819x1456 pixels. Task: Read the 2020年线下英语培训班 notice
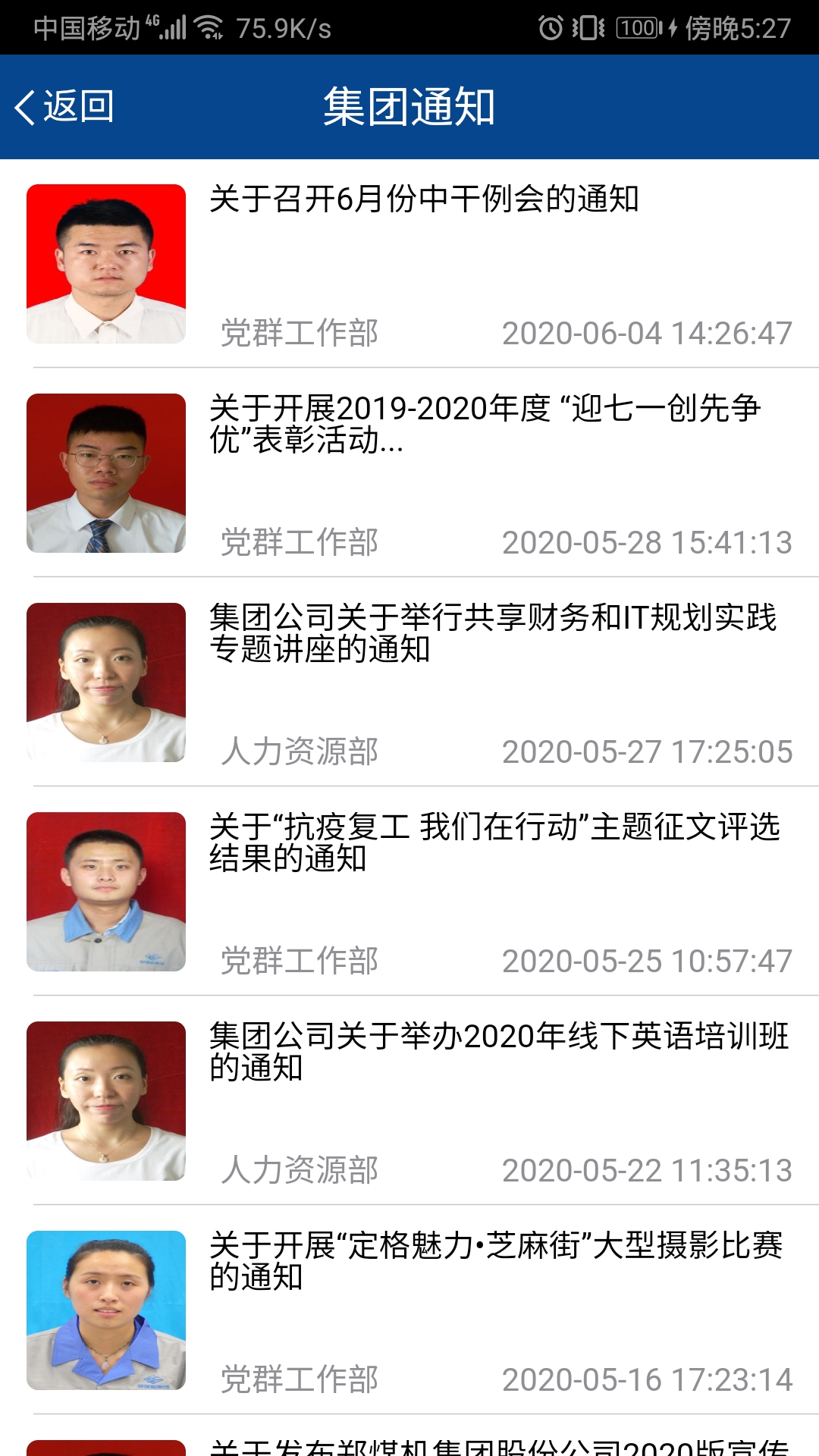(499, 1053)
